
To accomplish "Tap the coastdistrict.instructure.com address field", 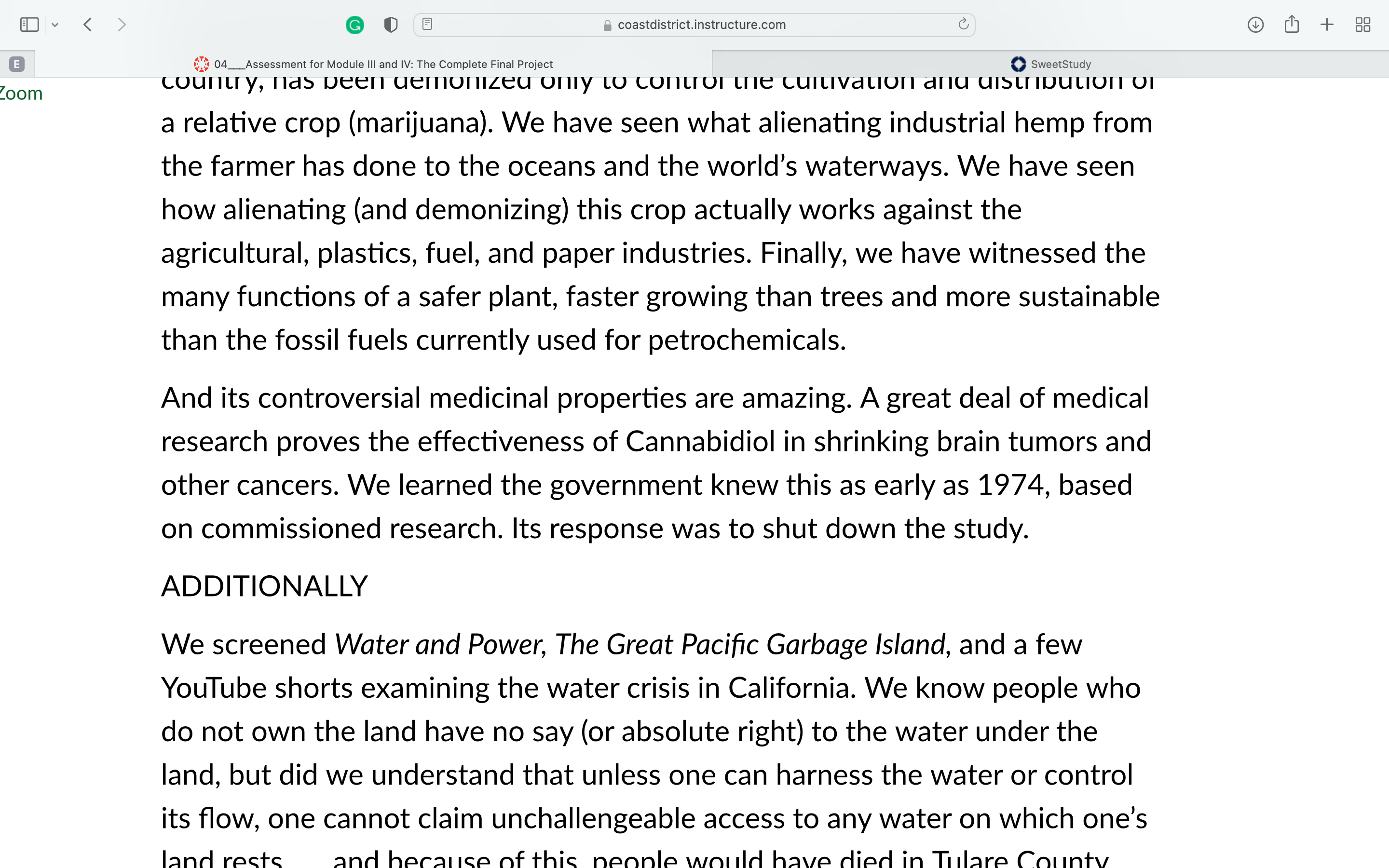I will coord(694,25).
